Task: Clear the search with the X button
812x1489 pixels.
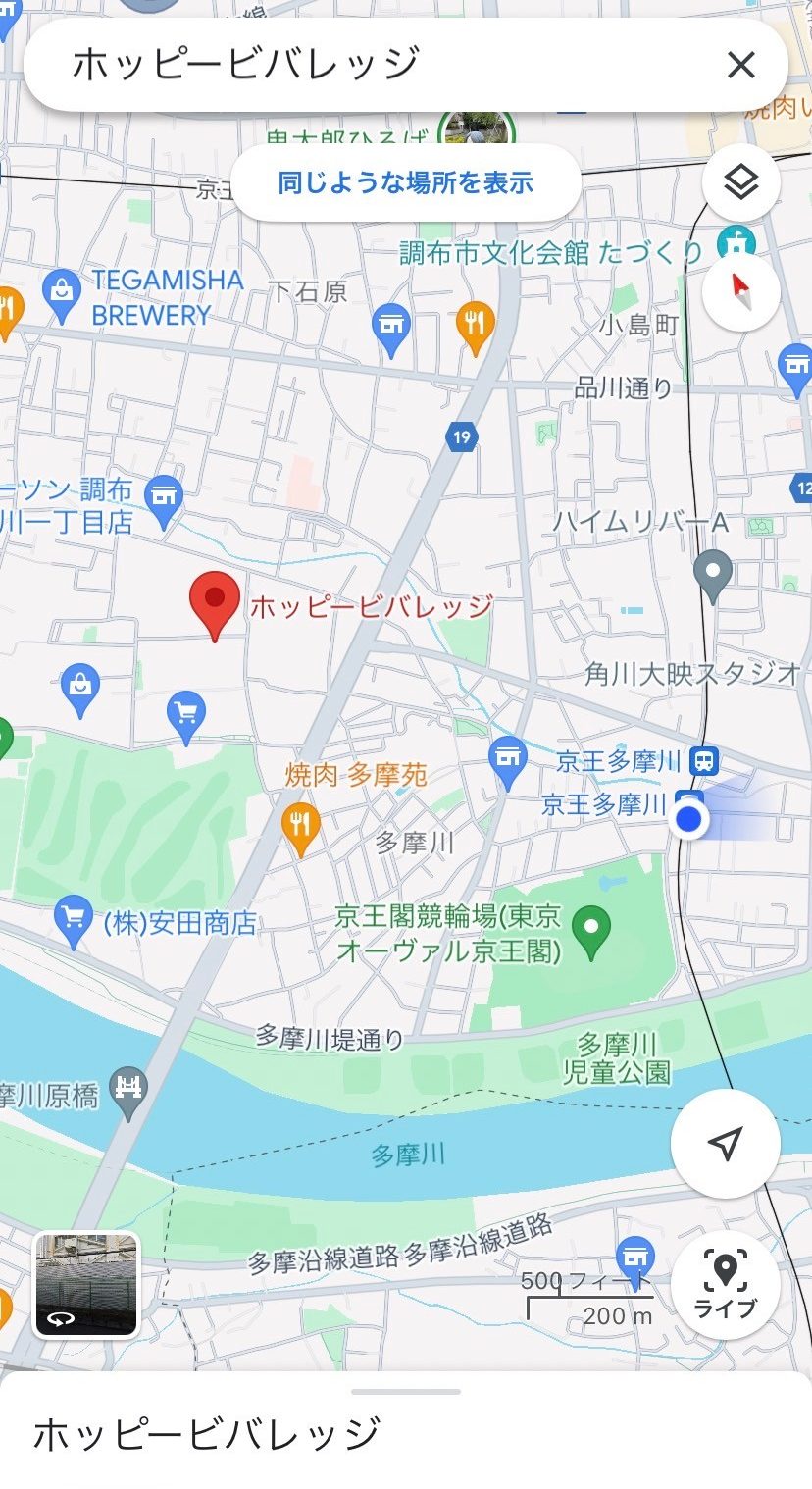Action: coord(740,66)
